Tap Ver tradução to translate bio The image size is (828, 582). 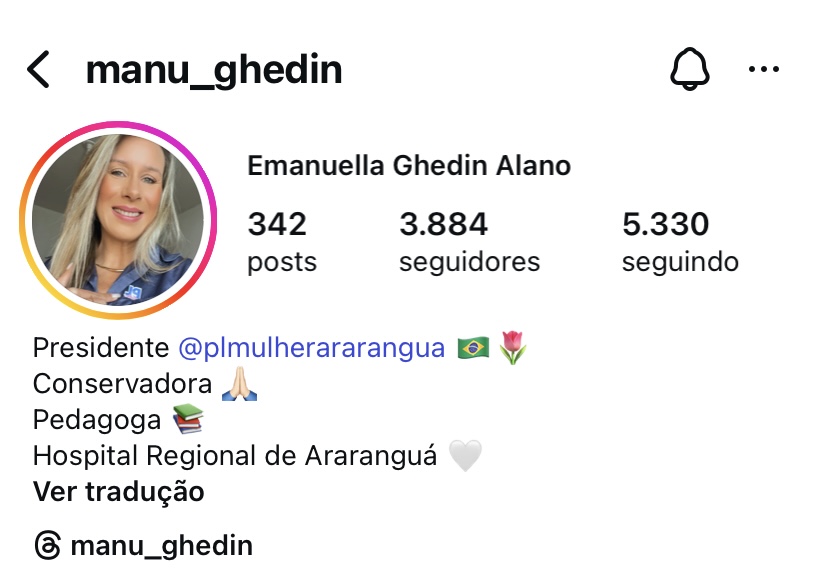click(118, 492)
